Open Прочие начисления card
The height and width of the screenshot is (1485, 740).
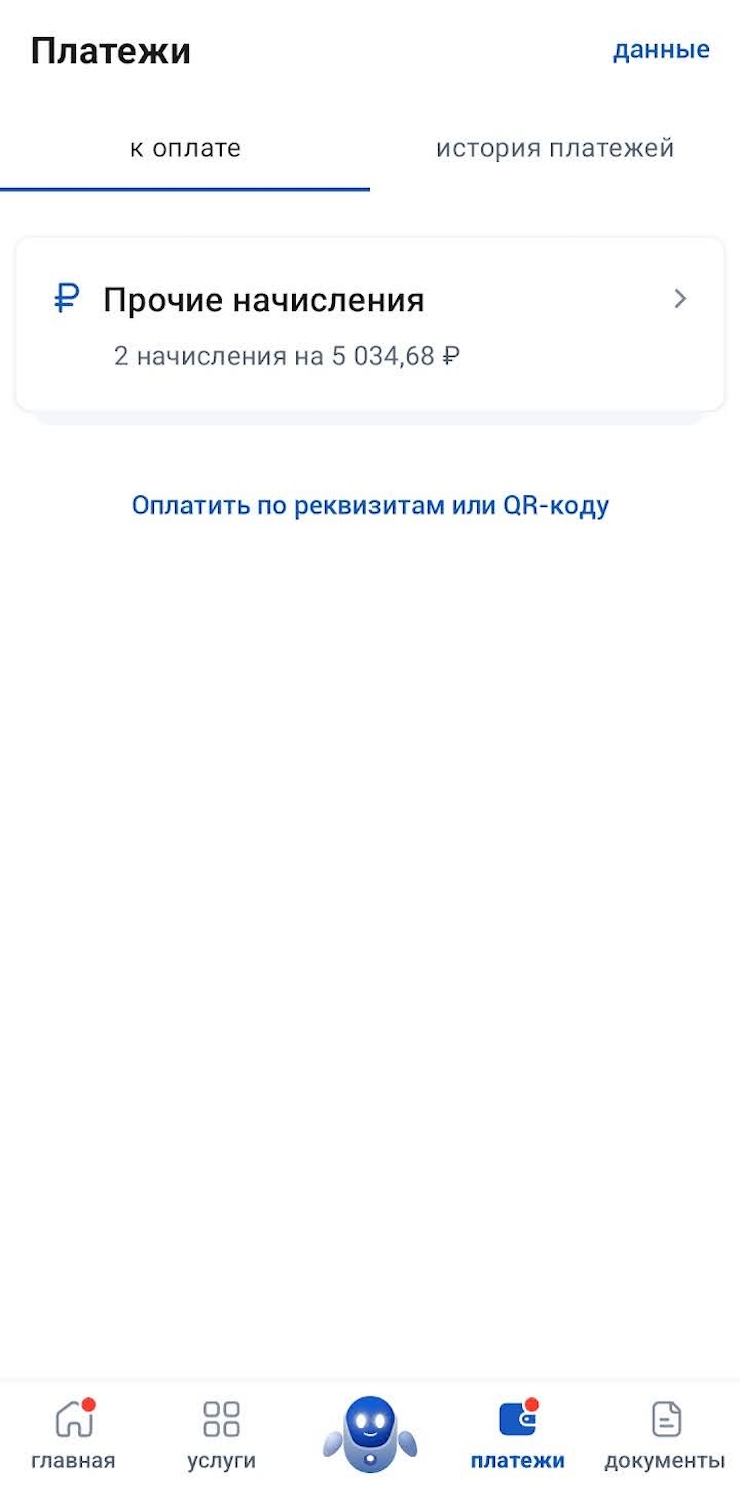click(x=370, y=323)
